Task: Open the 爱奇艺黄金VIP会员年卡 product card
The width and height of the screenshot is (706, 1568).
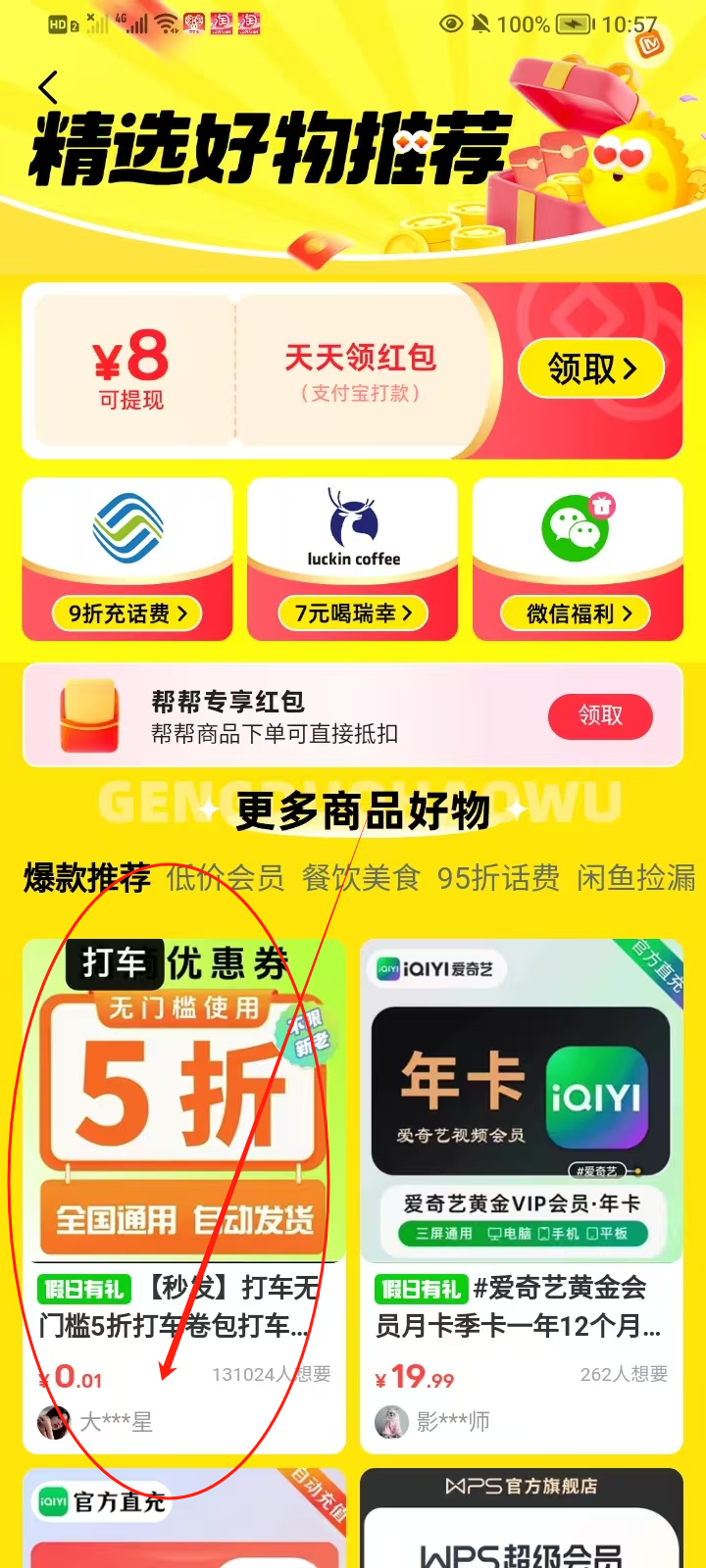Action: 522,1196
